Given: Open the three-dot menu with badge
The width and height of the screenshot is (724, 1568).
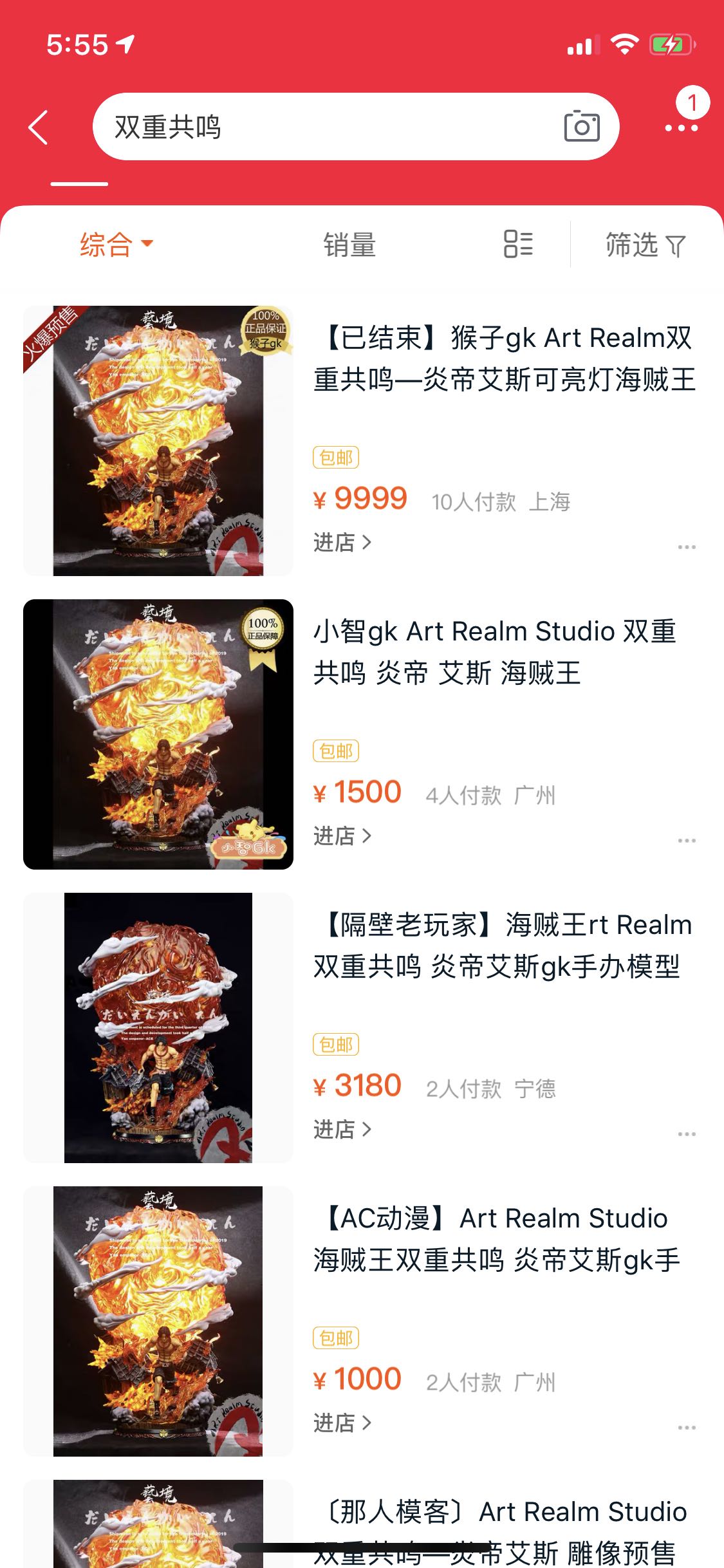Looking at the screenshot, I should [x=681, y=127].
